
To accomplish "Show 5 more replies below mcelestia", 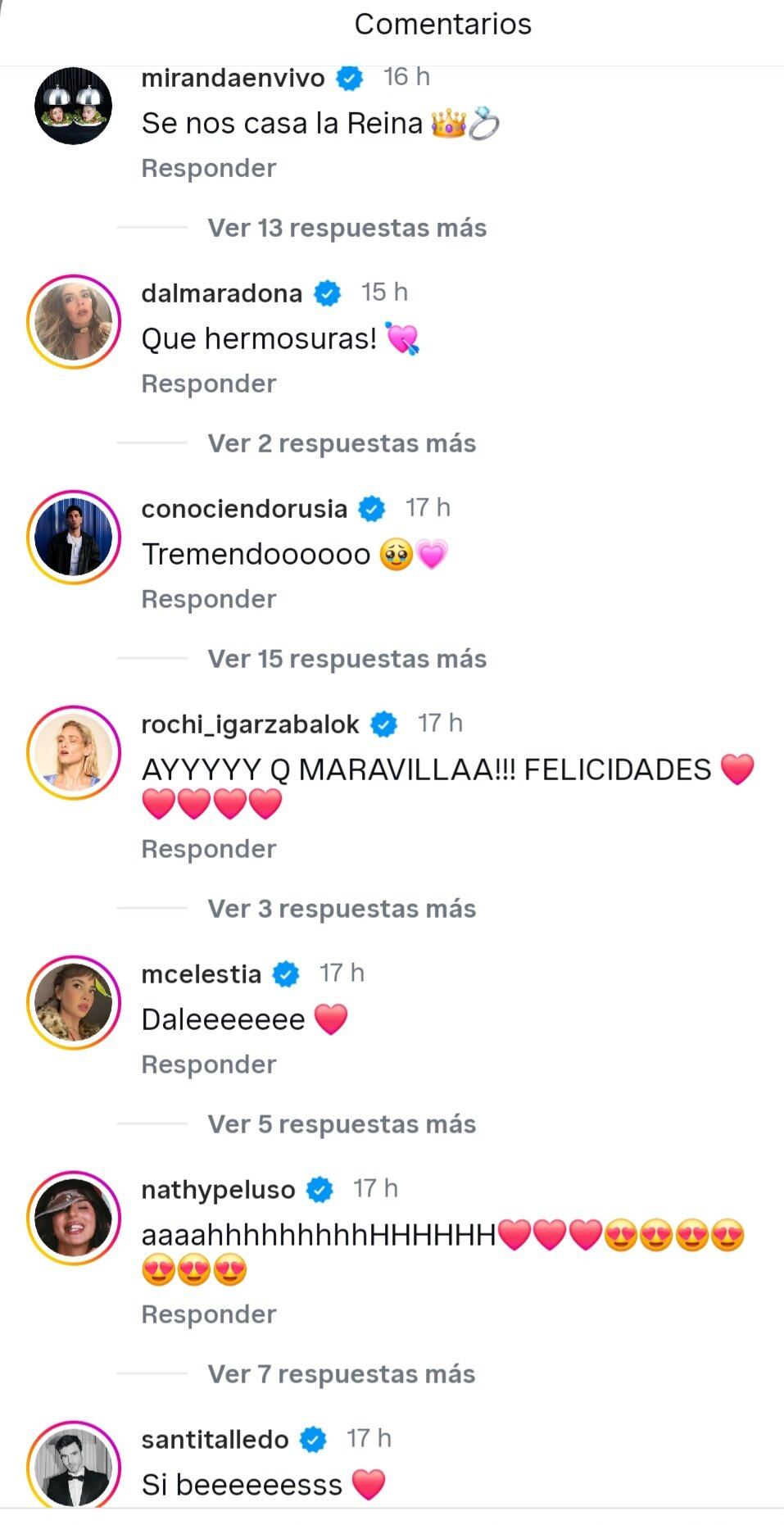I will [x=339, y=1123].
